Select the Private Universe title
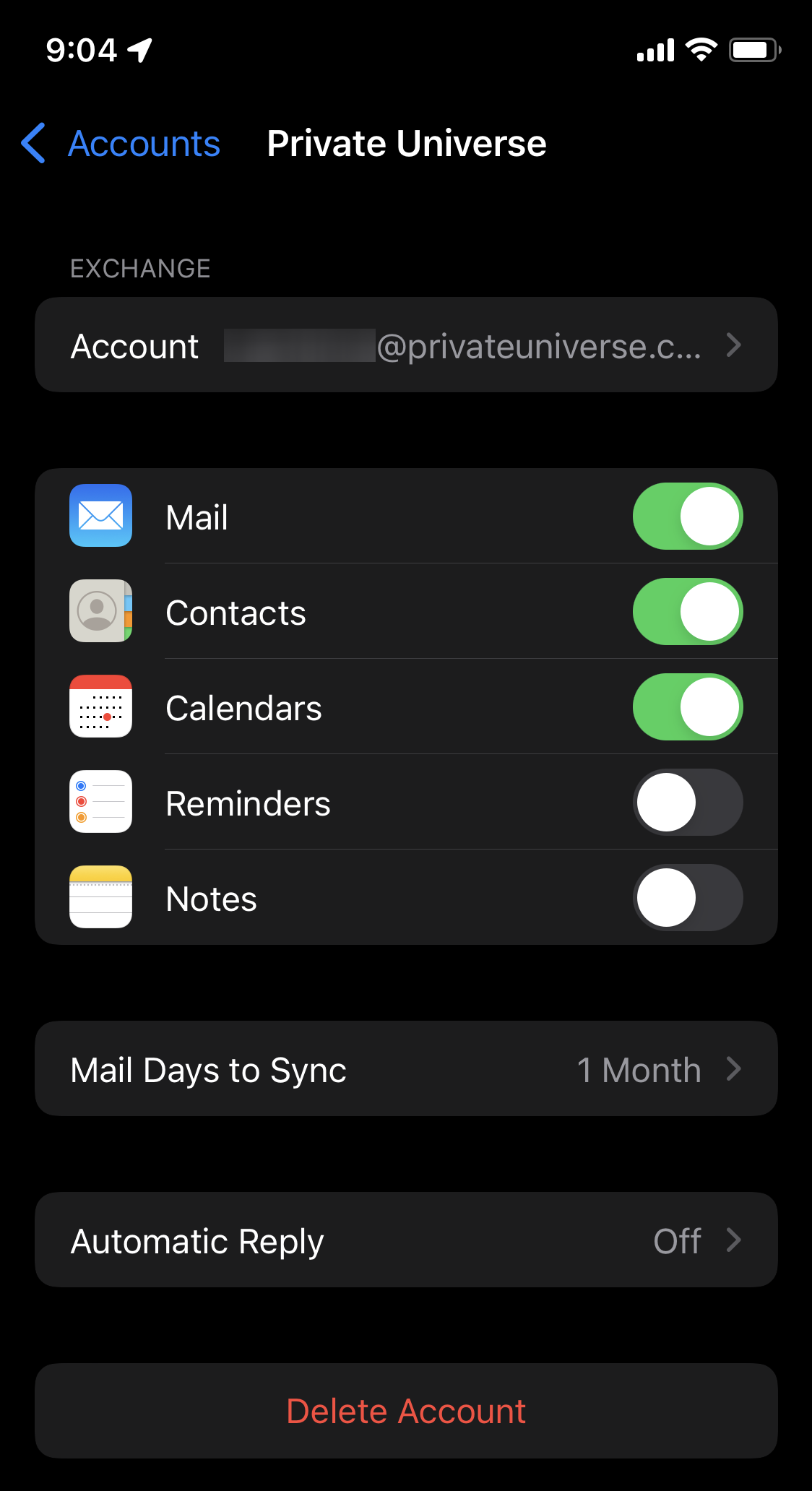 (406, 144)
